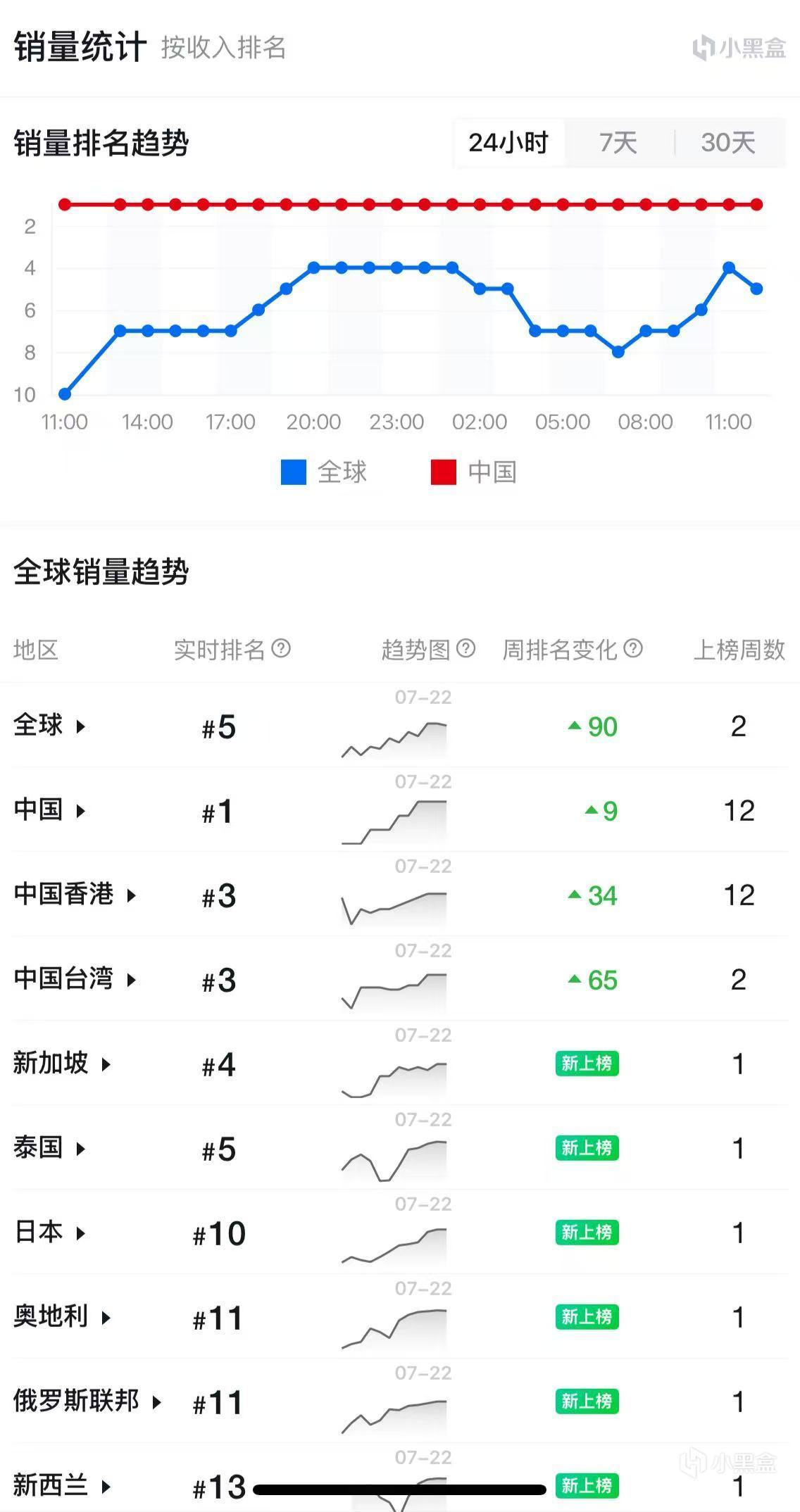The width and height of the screenshot is (800, 1512).
Task: Select the 30天 trend range
Action: (x=728, y=143)
